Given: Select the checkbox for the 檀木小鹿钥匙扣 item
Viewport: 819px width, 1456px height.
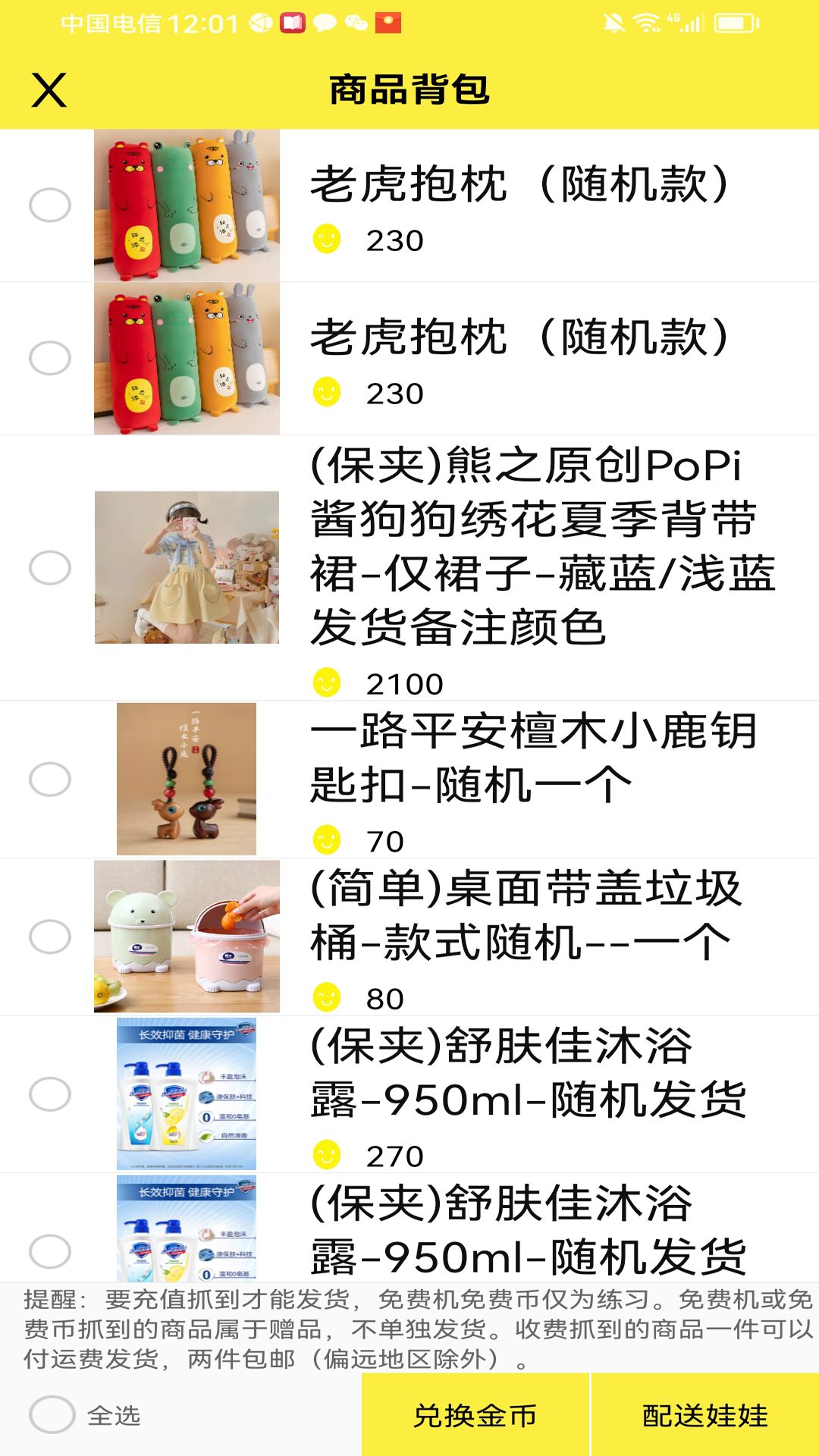Looking at the screenshot, I should tap(51, 778).
